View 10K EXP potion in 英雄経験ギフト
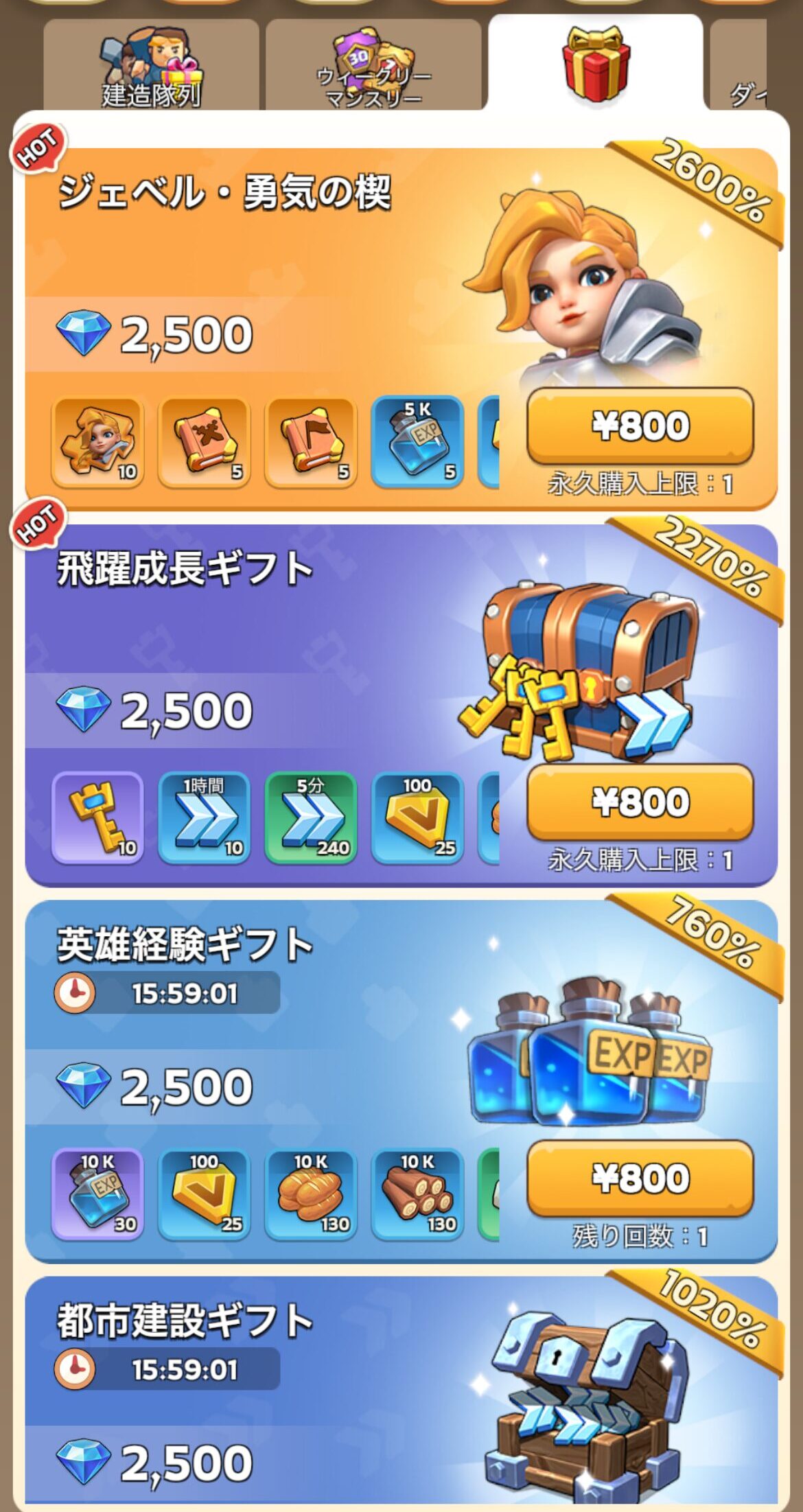Image resolution: width=803 pixels, height=1512 pixels. pos(97,1194)
